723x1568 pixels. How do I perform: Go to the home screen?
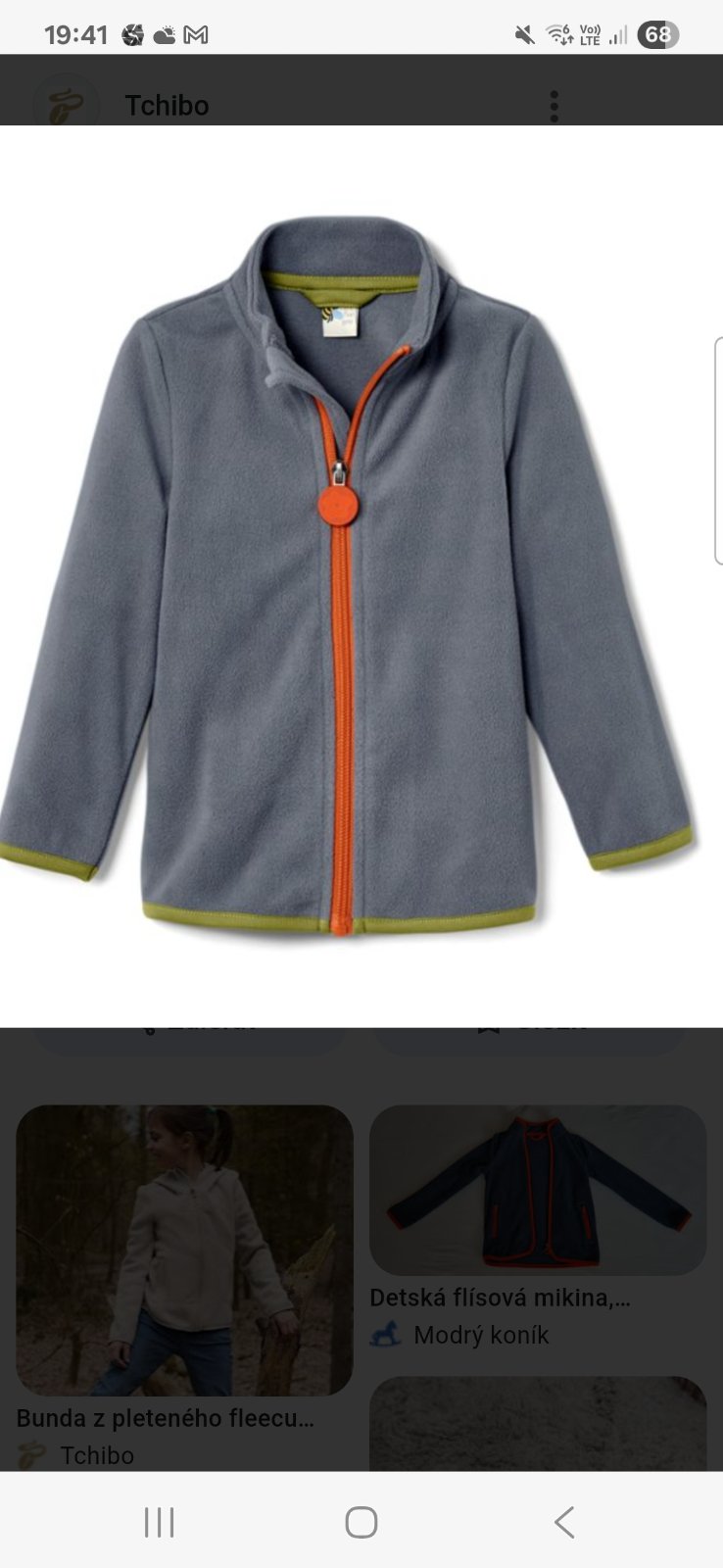pyautogui.click(x=361, y=1522)
